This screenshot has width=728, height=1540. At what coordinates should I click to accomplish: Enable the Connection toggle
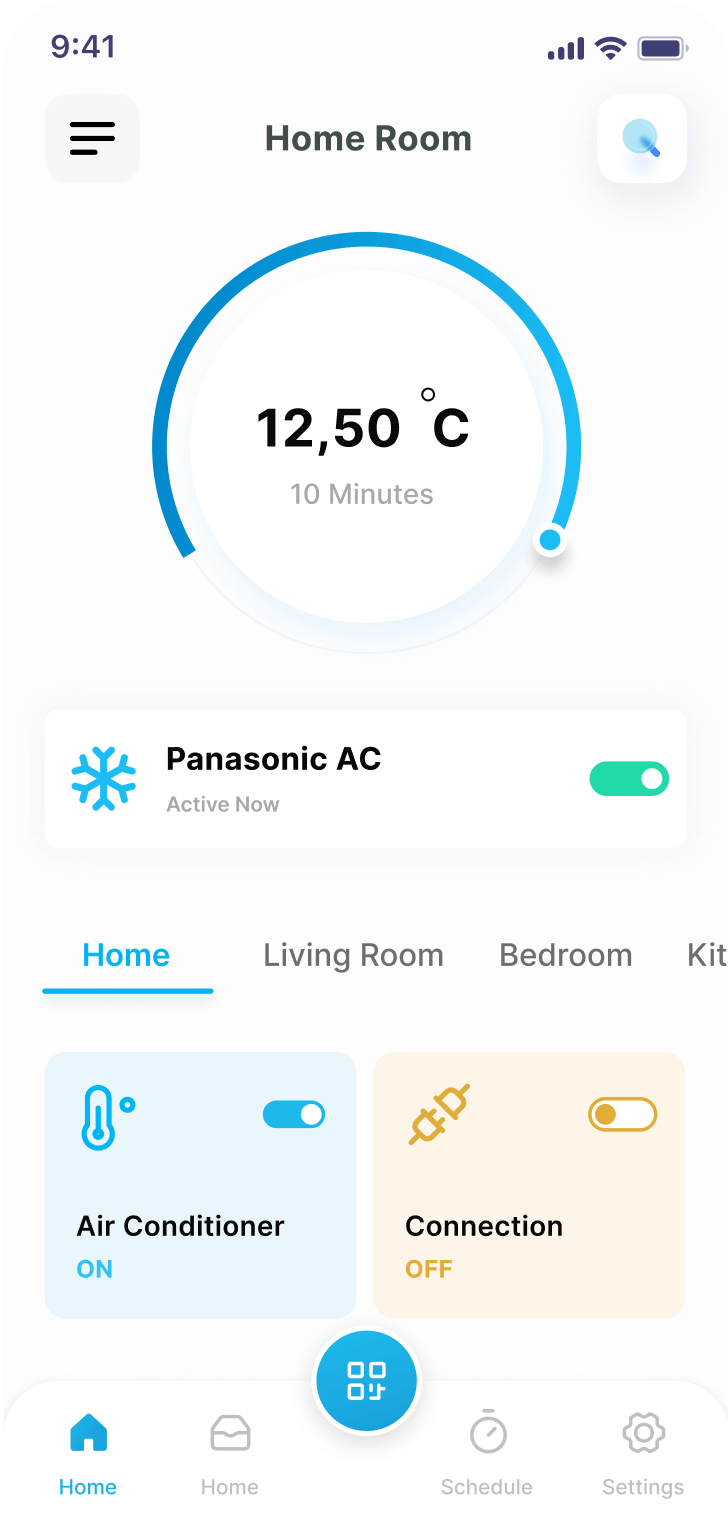point(622,1114)
